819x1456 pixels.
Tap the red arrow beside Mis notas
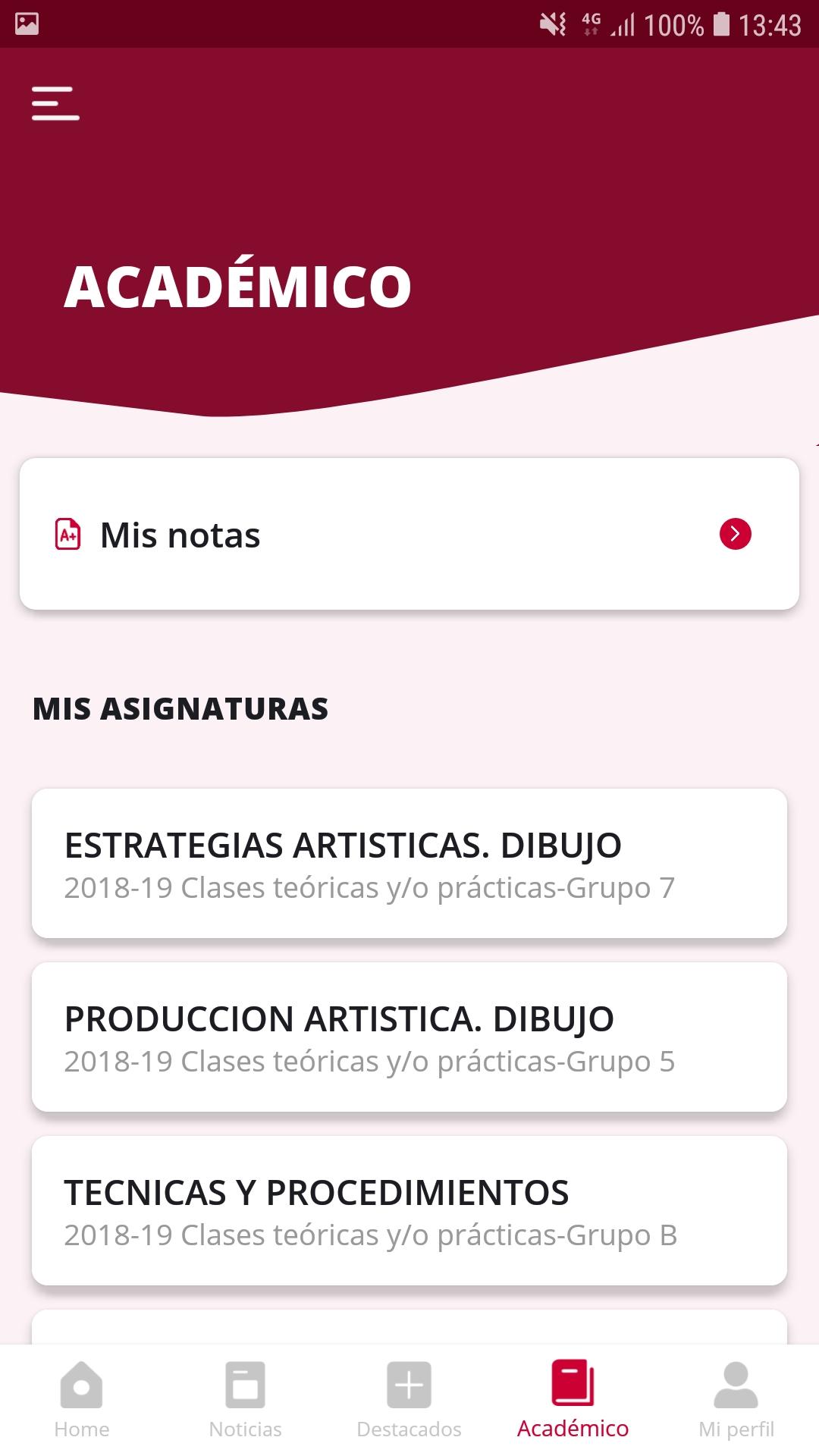(x=735, y=534)
